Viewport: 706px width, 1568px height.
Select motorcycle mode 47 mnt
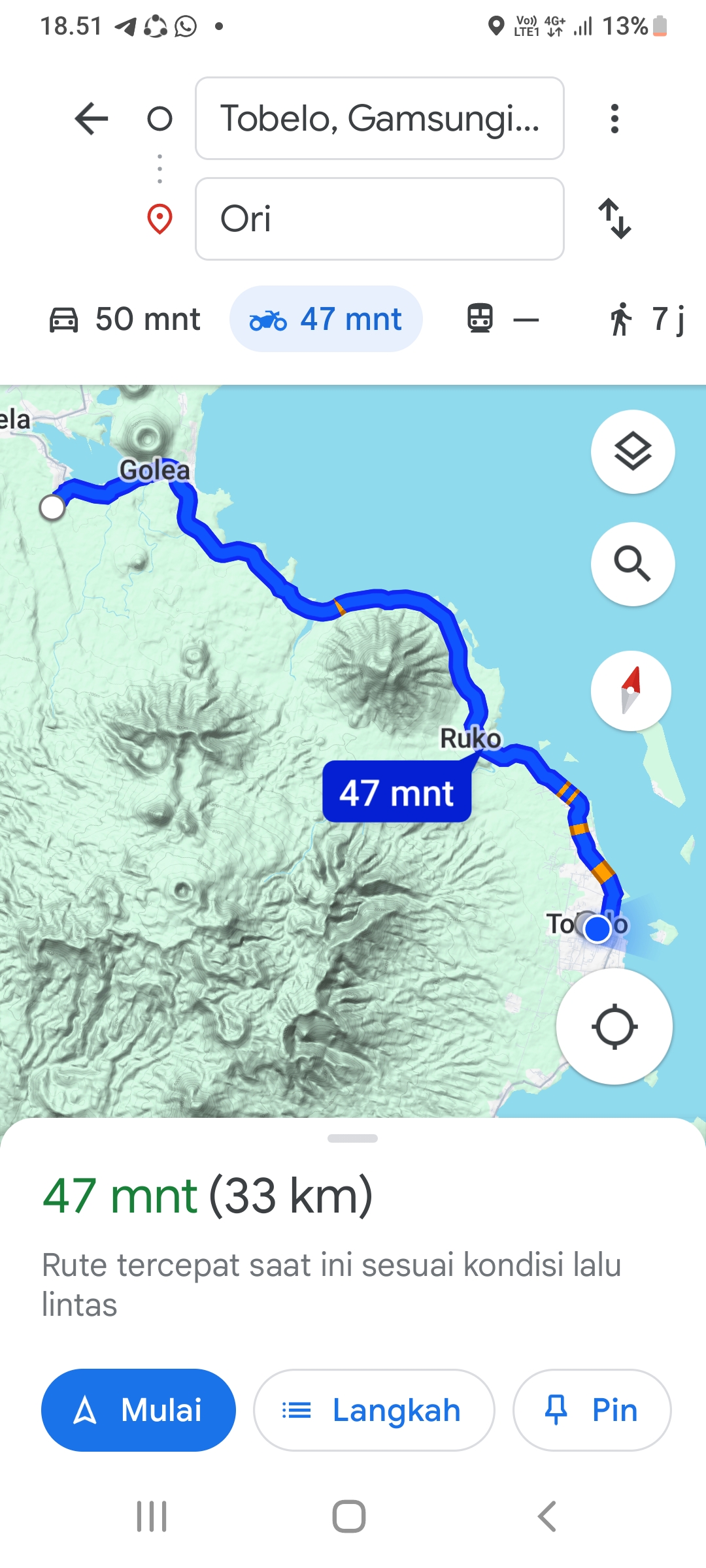326,319
